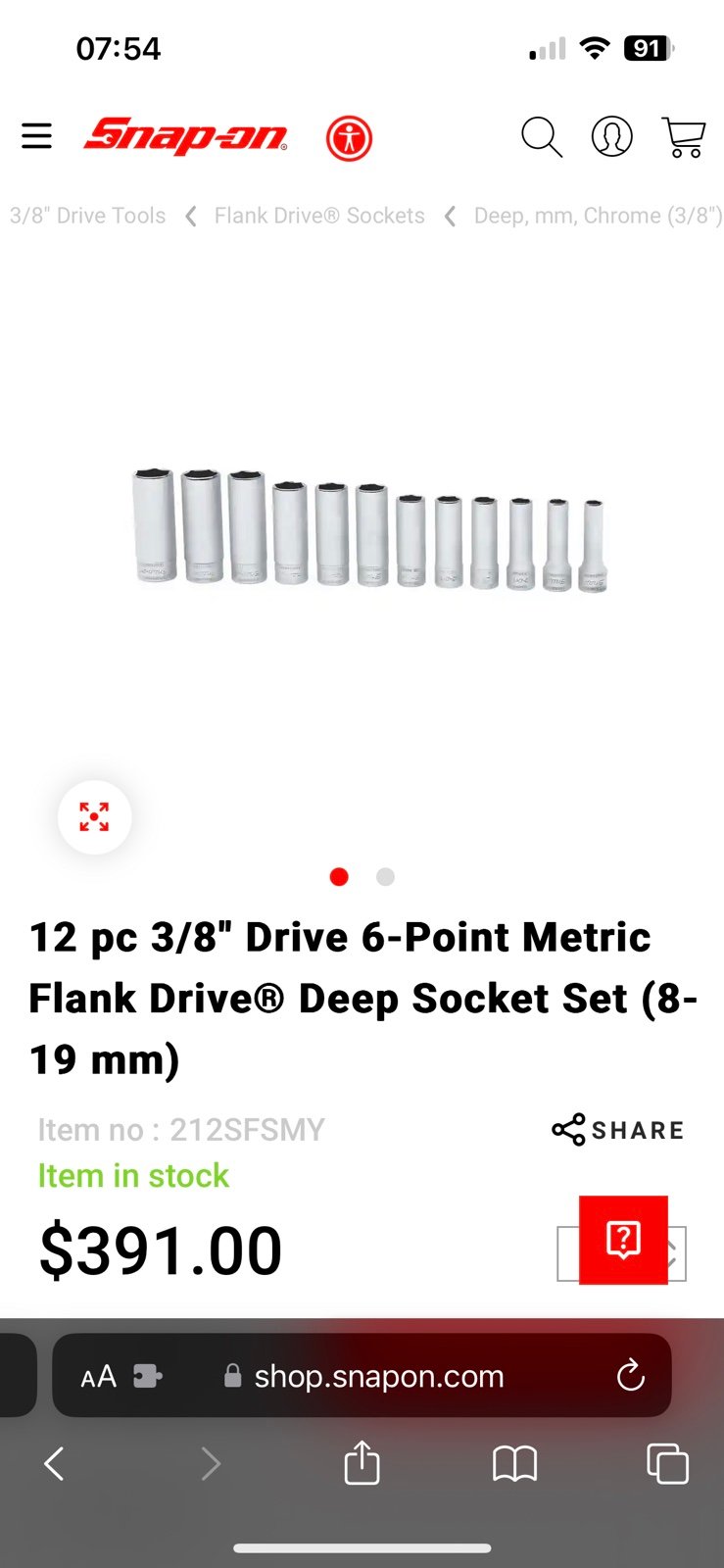View the shopping cart
Image resolution: width=724 pixels, height=1568 pixels.
pyautogui.click(x=684, y=137)
